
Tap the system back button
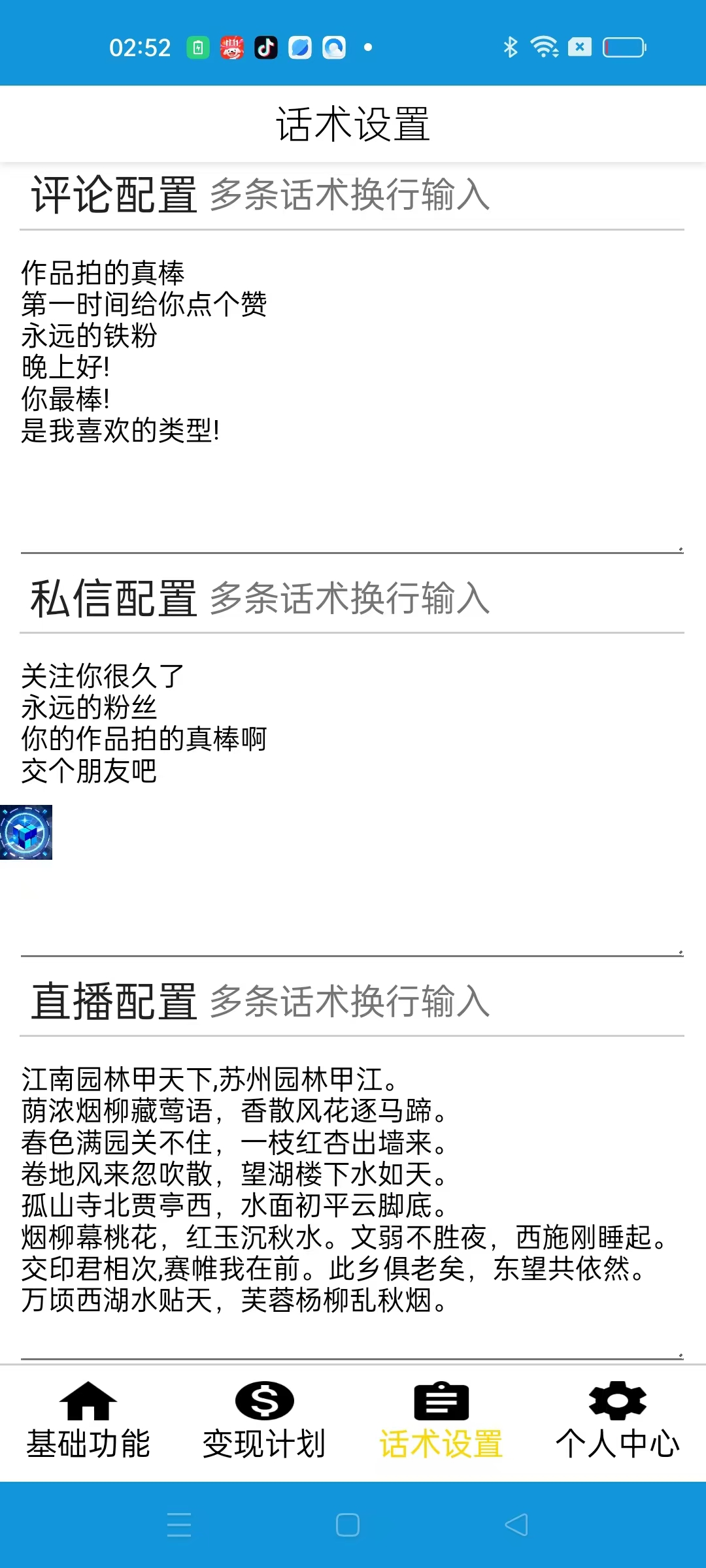click(x=516, y=1525)
